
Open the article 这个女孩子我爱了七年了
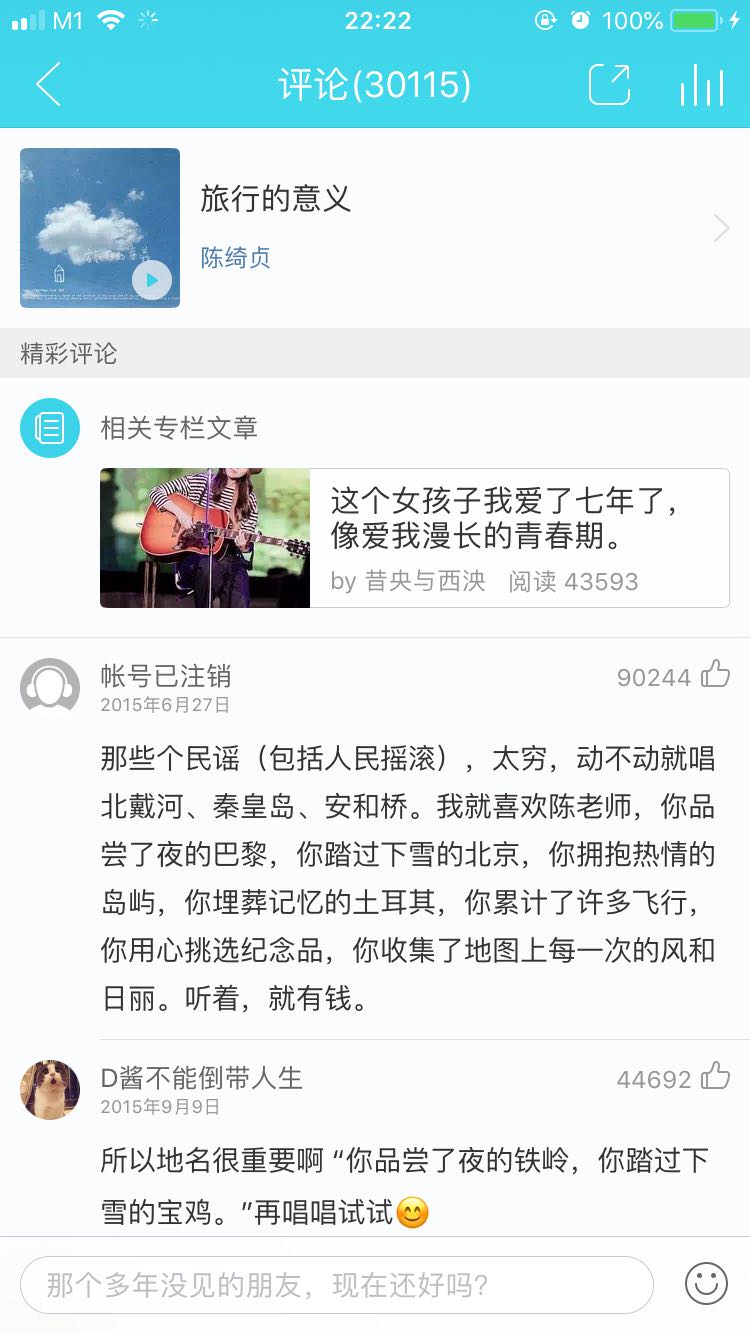pyautogui.click(x=415, y=538)
